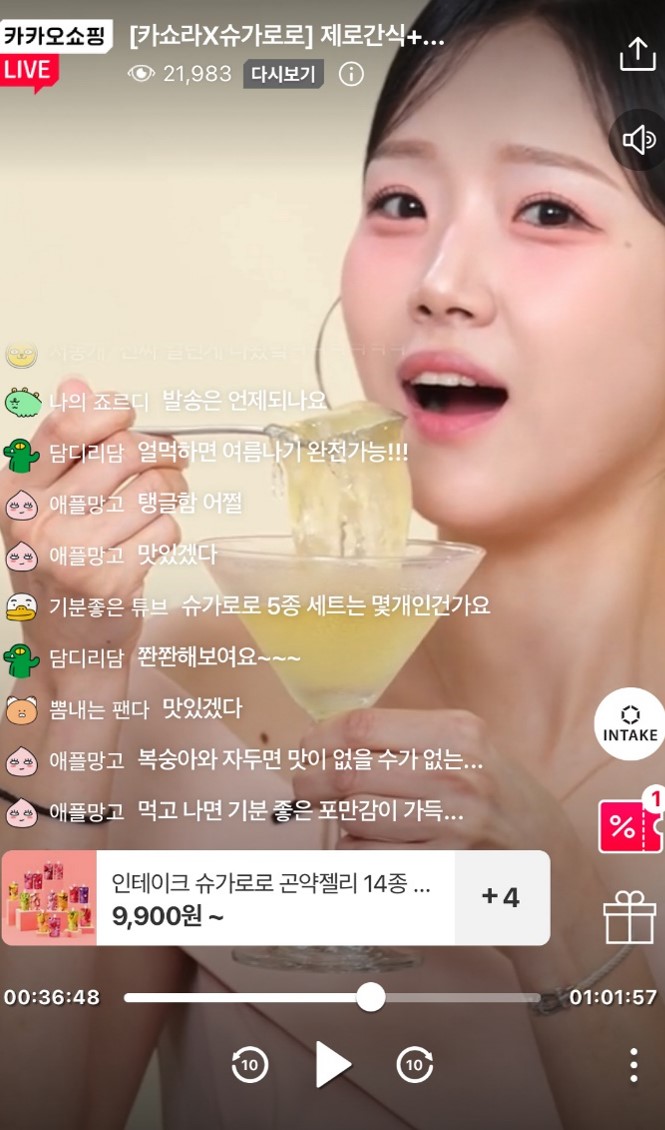Open the more options menu
The width and height of the screenshot is (665, 1130).
(x=633, y=1065)
